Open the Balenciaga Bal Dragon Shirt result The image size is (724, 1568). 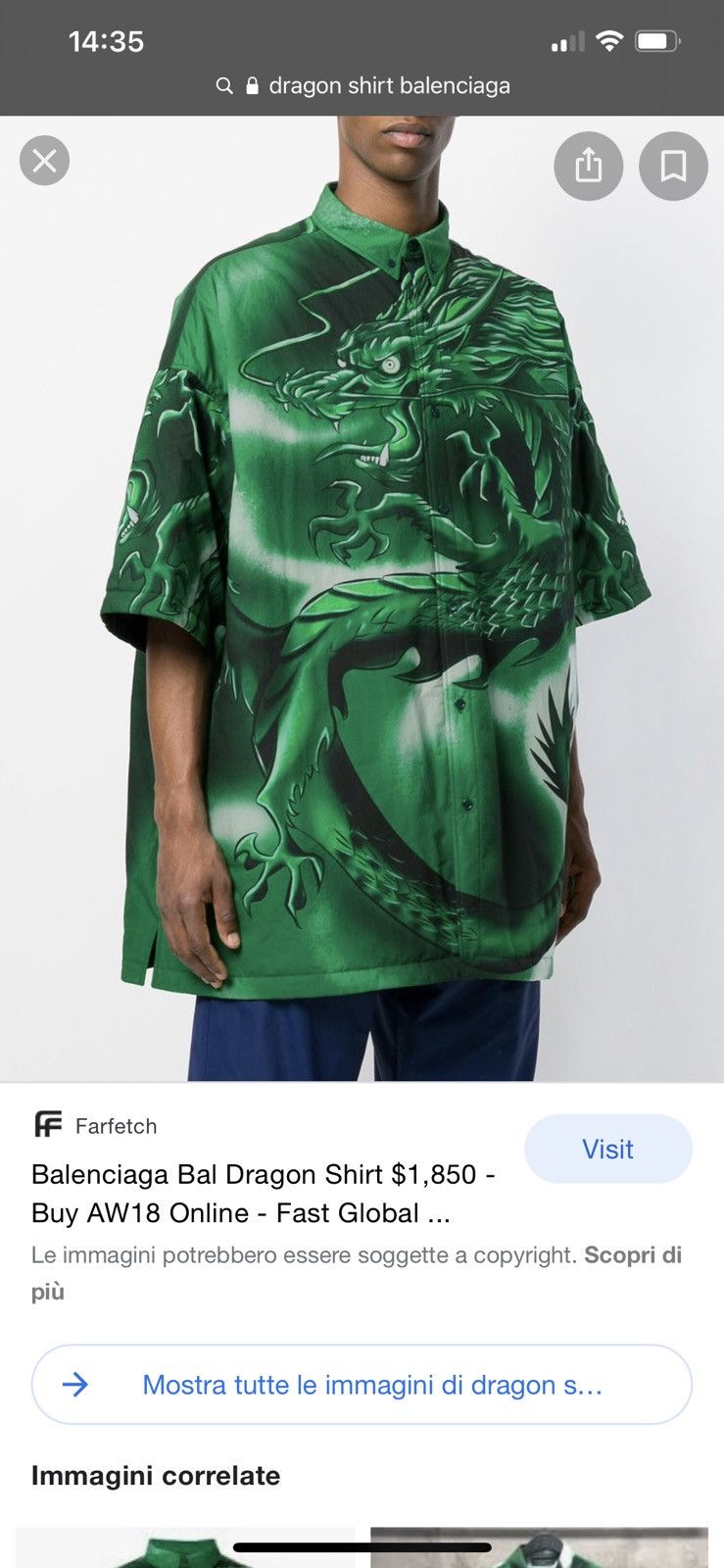click(x=263, y=1193)
